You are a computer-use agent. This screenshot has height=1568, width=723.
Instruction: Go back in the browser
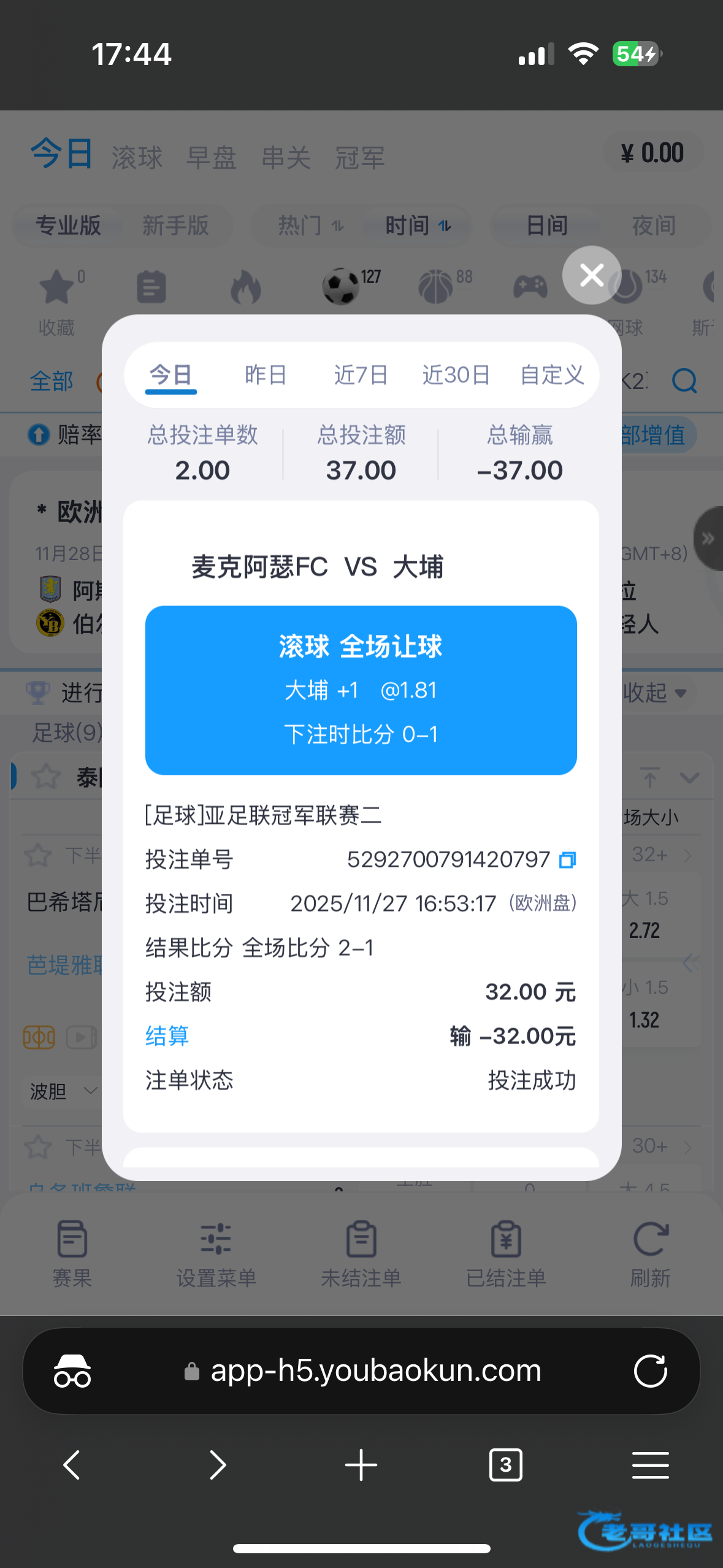point(72,1465)
